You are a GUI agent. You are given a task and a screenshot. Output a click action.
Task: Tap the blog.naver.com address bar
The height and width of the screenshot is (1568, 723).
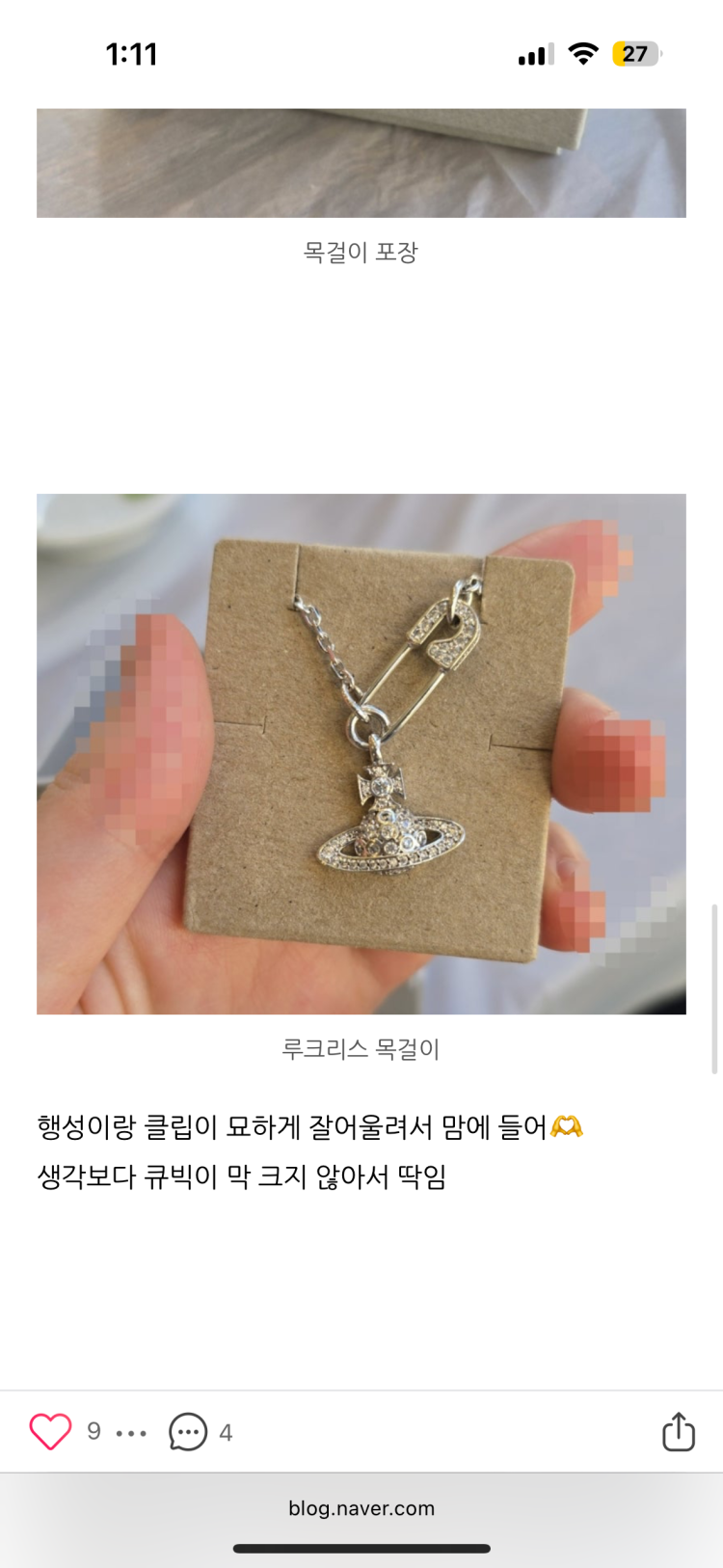tap(361, 1508)
